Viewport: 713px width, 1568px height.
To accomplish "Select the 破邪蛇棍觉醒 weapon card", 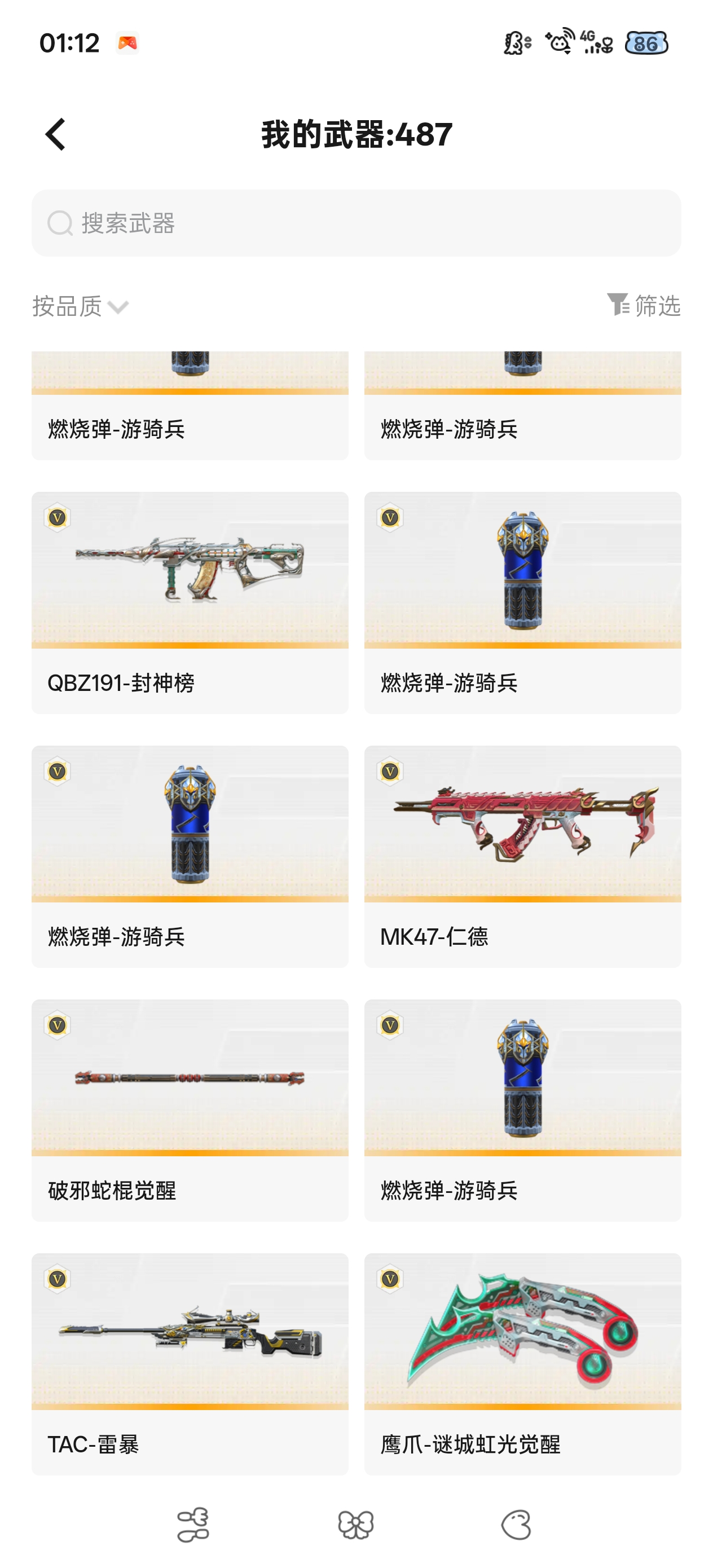I will click(190, 1109).
